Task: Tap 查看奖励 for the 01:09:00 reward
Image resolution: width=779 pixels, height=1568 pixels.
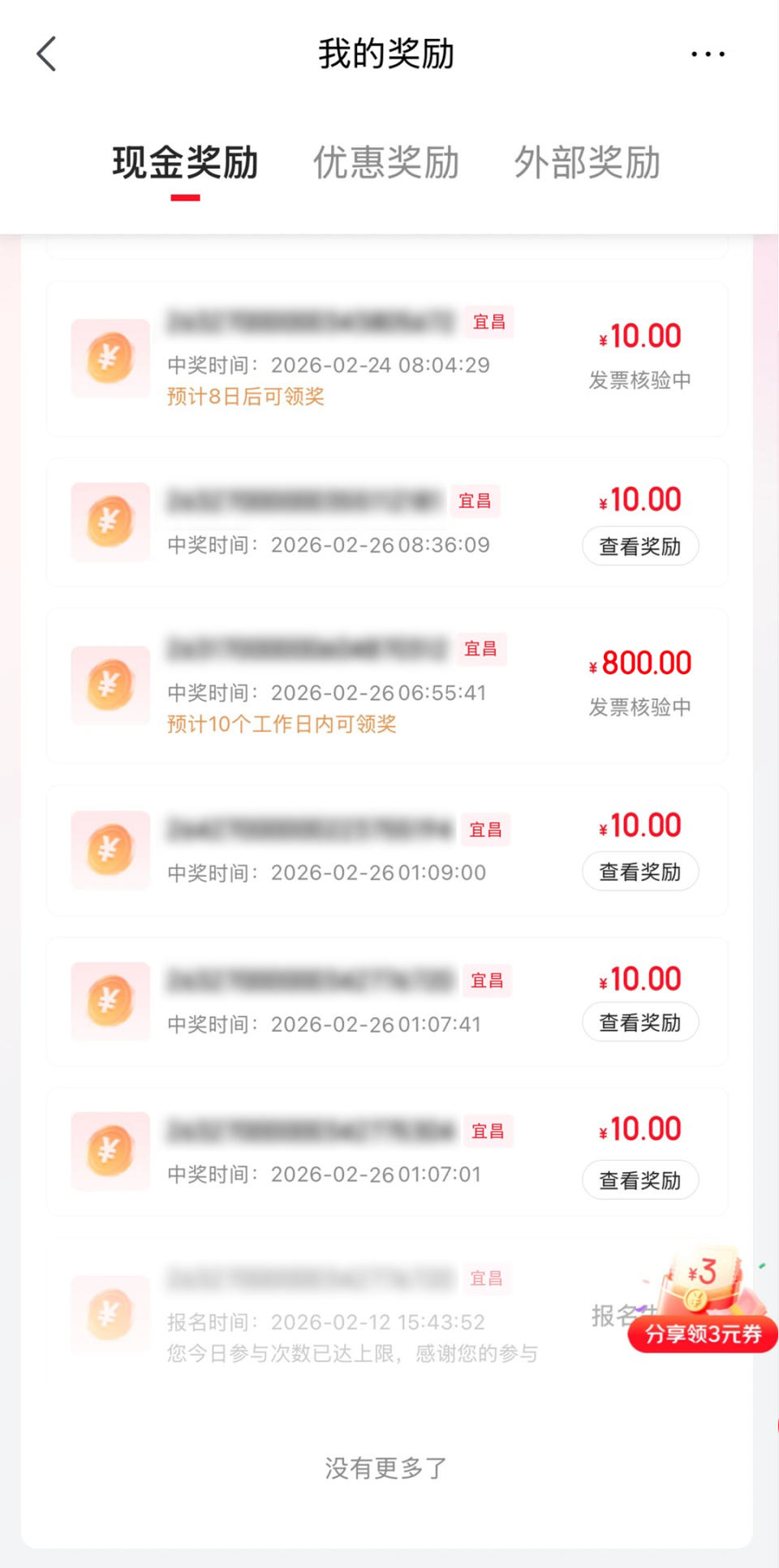Action: (640, 871)
